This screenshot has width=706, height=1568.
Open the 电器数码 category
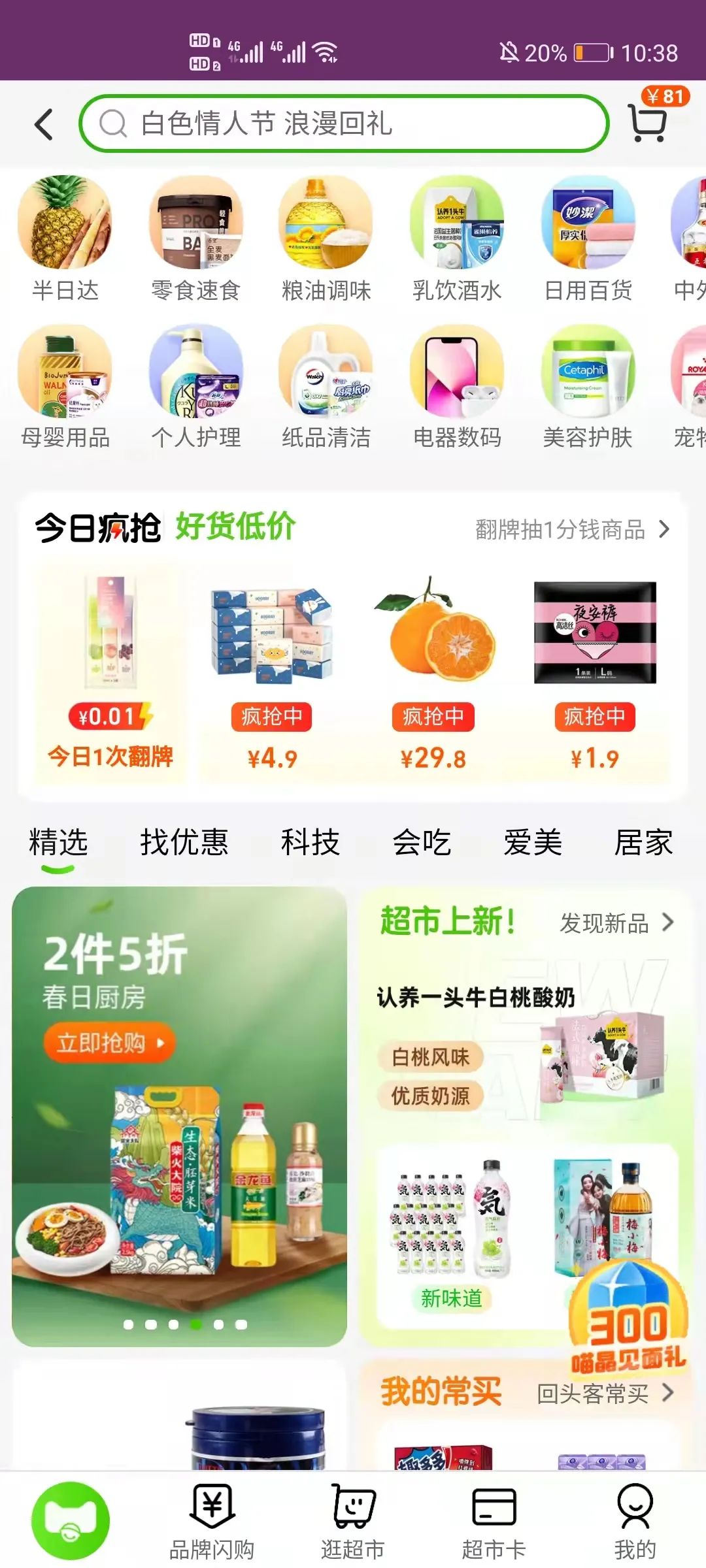click(456, 387)
